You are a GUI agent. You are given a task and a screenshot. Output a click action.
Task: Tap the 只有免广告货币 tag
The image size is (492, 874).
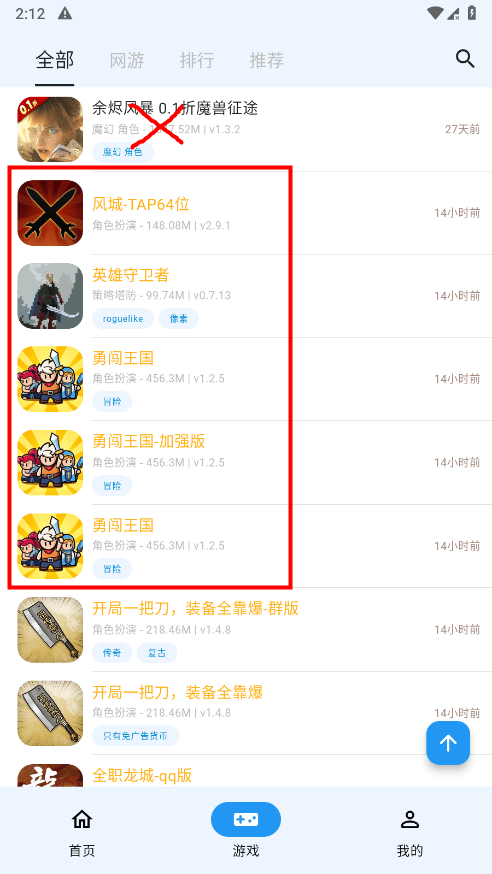click(135, 736)
